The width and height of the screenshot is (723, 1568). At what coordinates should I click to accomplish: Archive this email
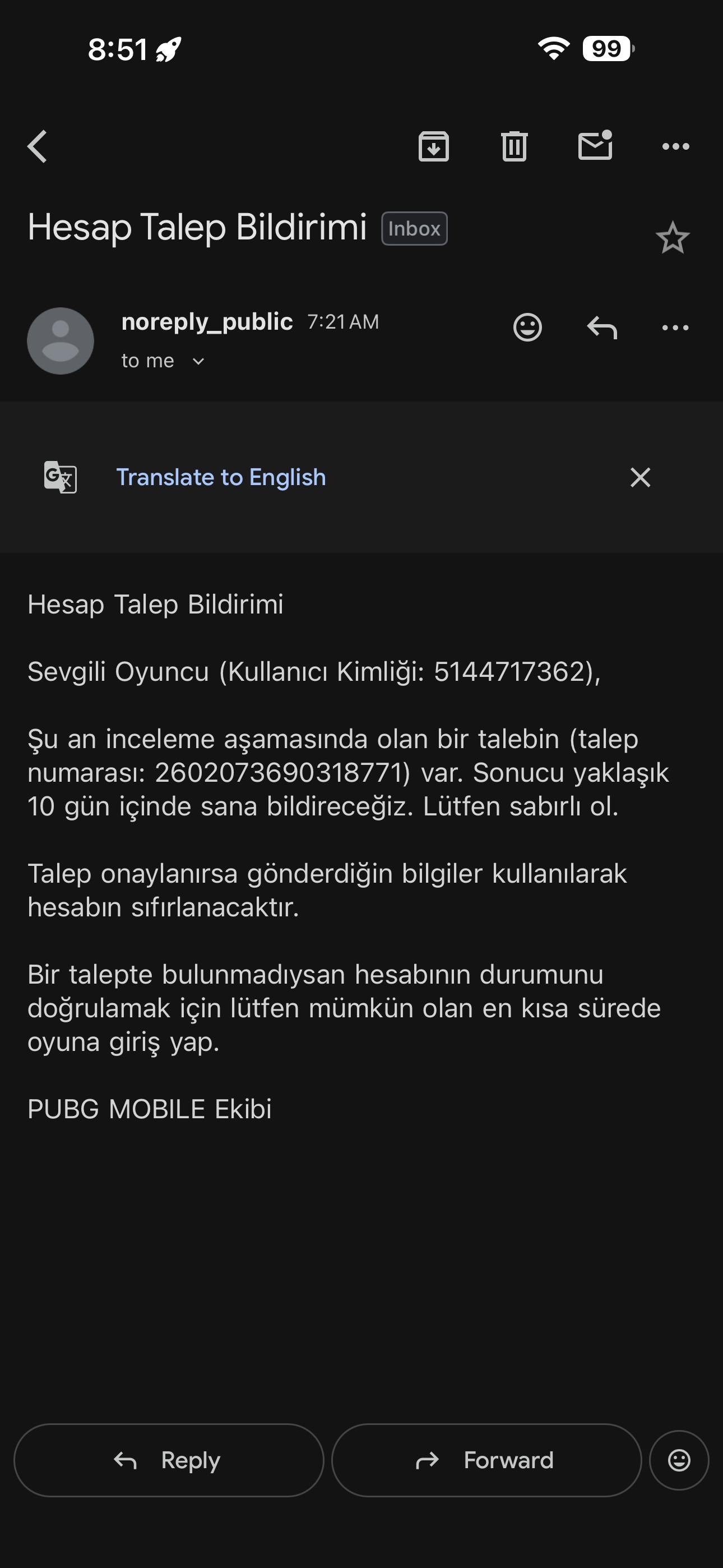tap(433, 147)
